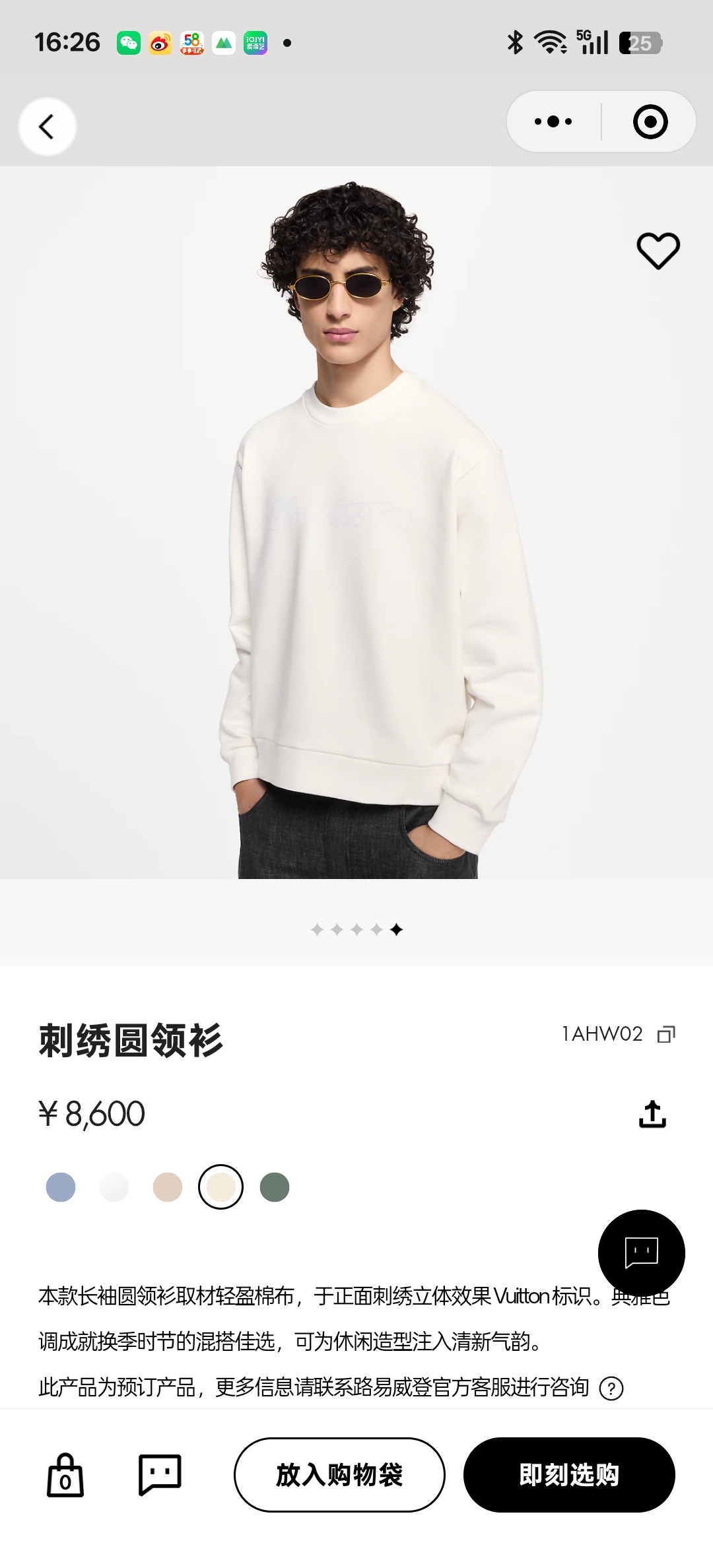This screenshot has height=1568, width=713.
Task: Select the beige color swatch
Action: (x=168, y=1187)
